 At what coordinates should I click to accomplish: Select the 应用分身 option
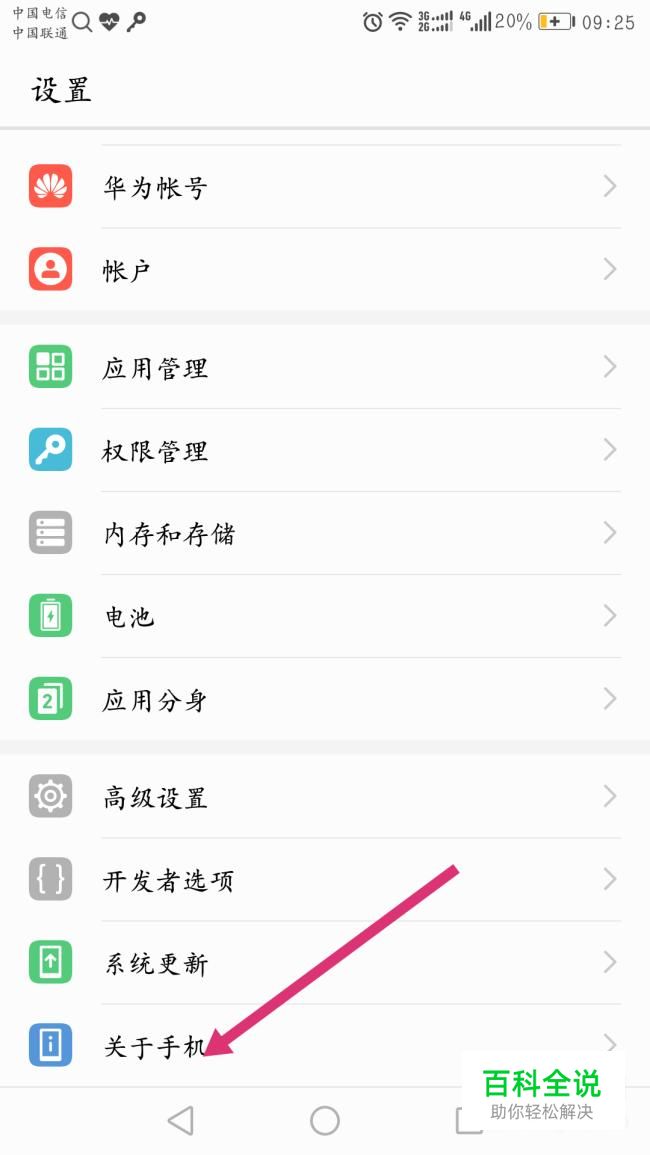pos(325,700)
